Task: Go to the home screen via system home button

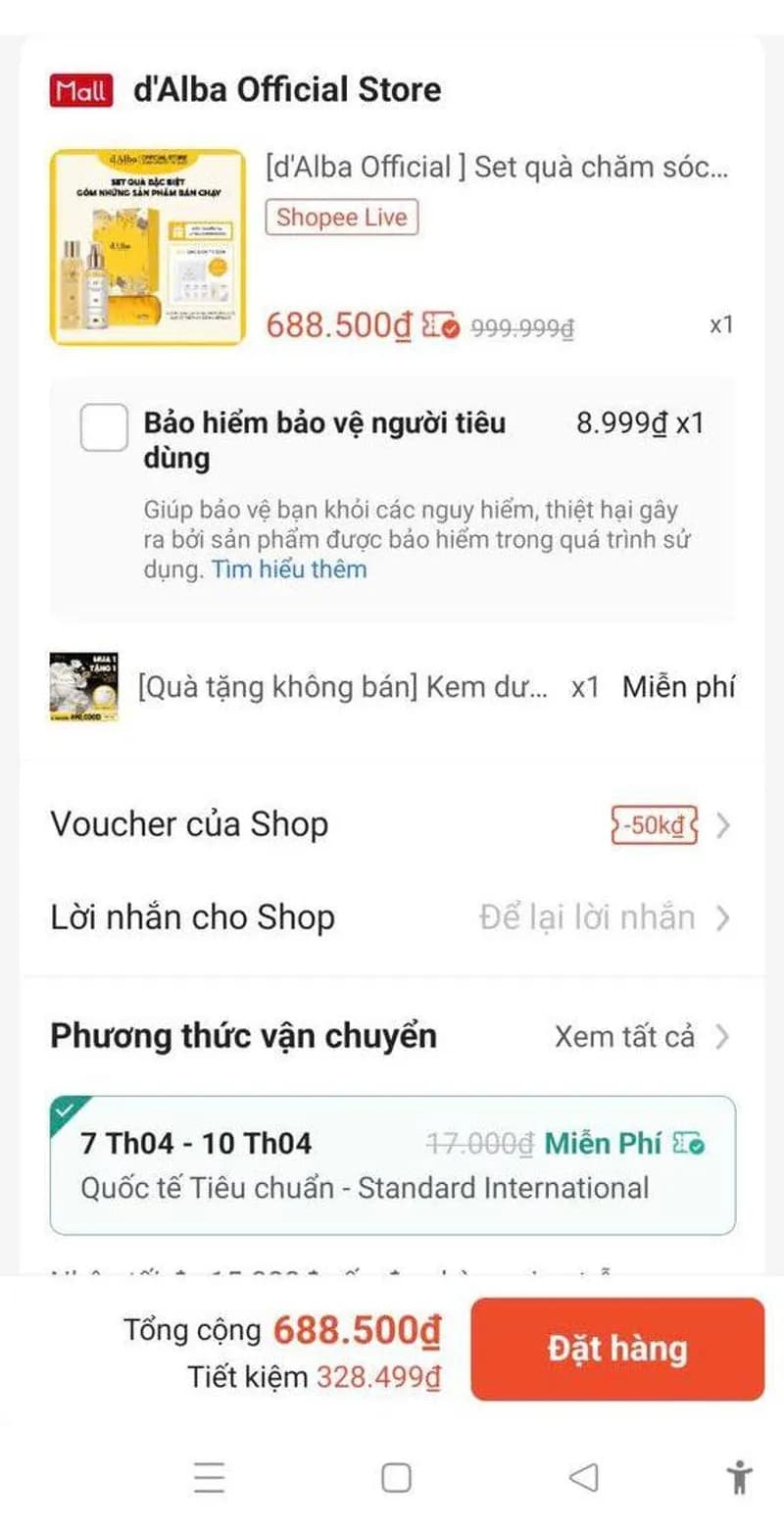Action: click(x=396, y=1477)
